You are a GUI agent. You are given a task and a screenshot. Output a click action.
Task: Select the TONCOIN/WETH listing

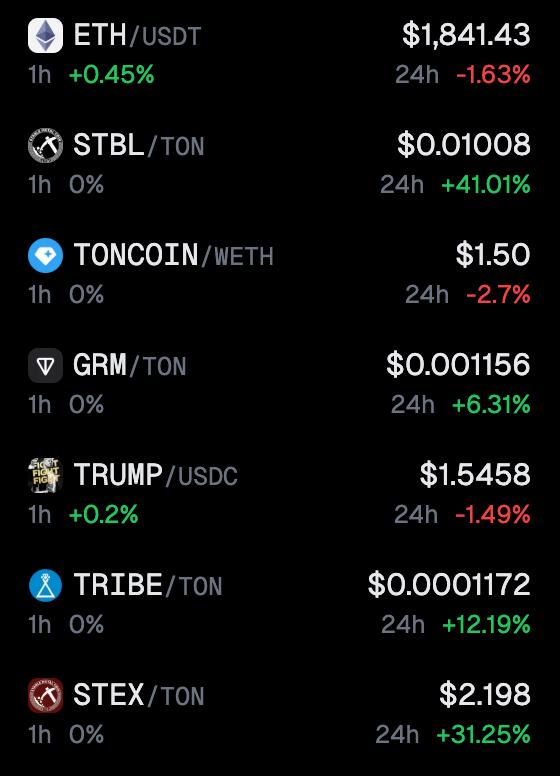click(280, 273)
